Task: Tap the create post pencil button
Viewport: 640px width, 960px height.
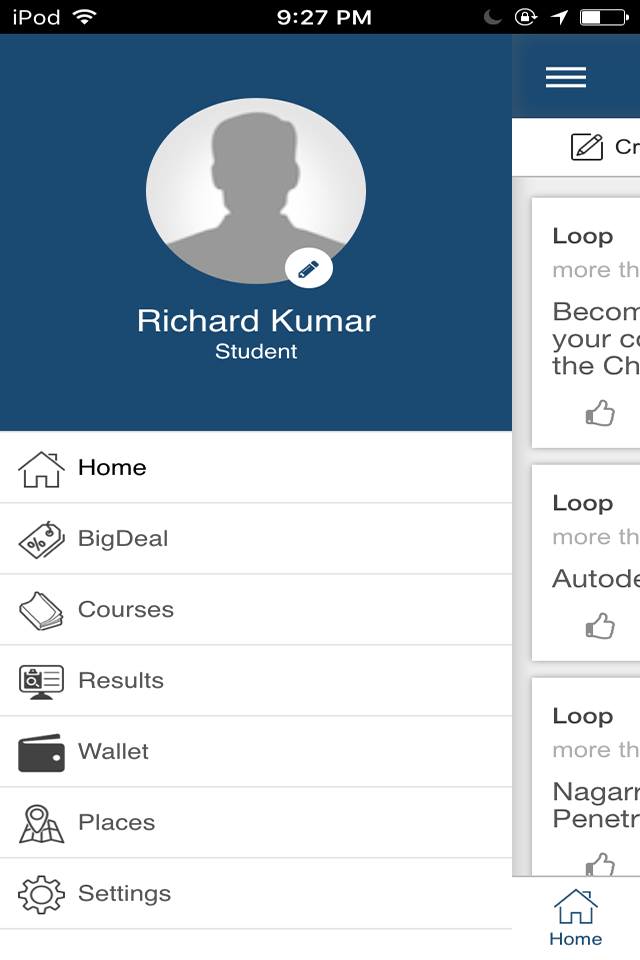Action: pos(588,147)
